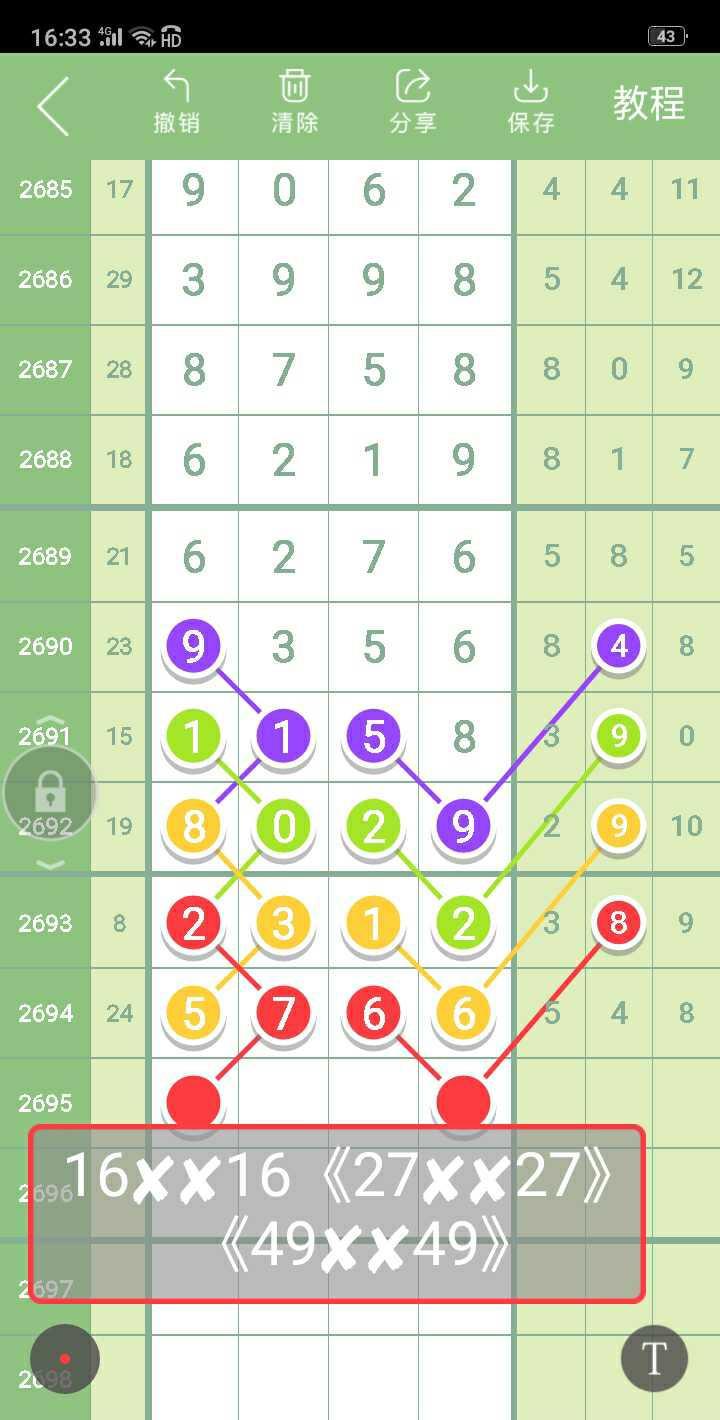This screenshot has width=720, height=1420.
Task: Tap the T text tool button
Action: [654, 1359]
